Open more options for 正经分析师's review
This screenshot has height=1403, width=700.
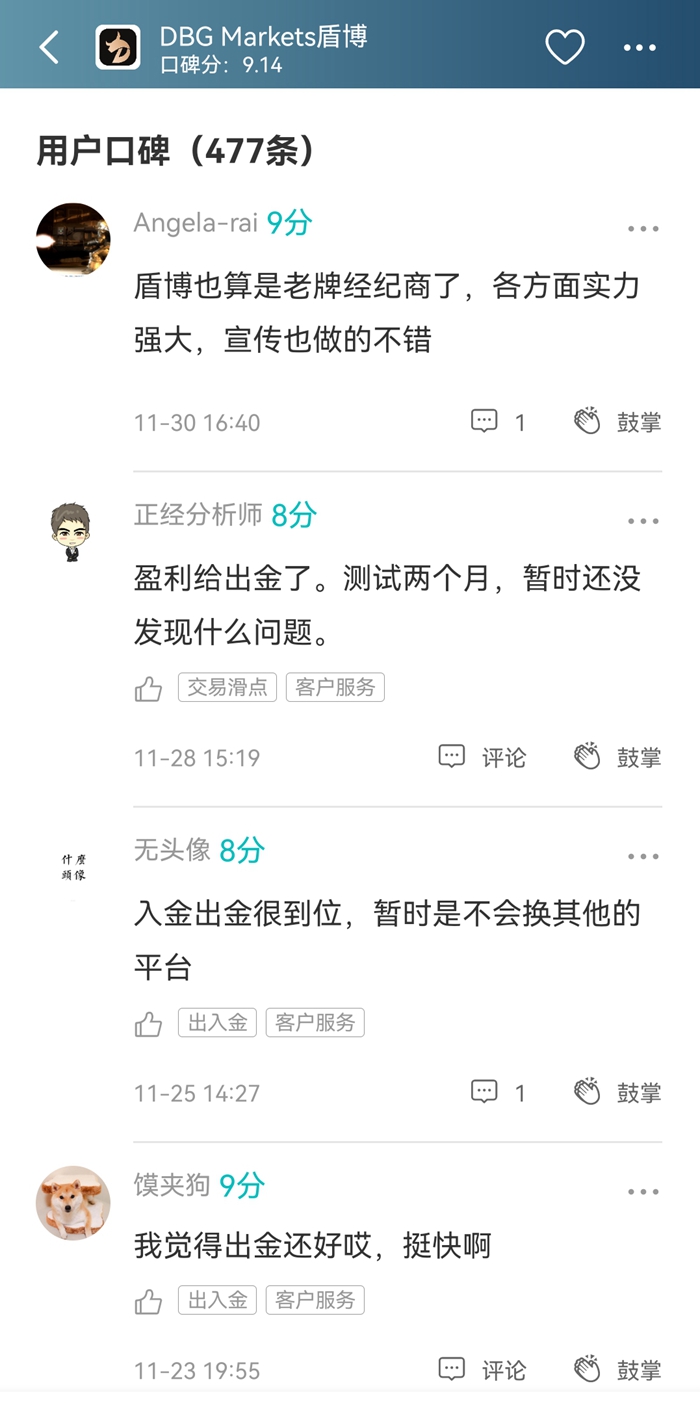tap(643, 521)
